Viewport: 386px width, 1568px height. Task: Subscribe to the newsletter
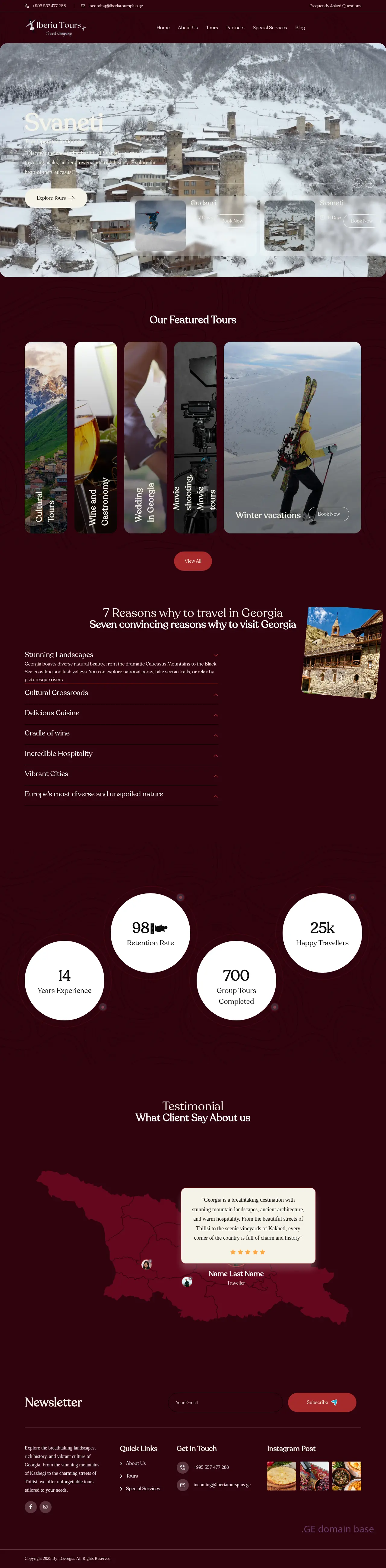click(x=321, y=1402)
